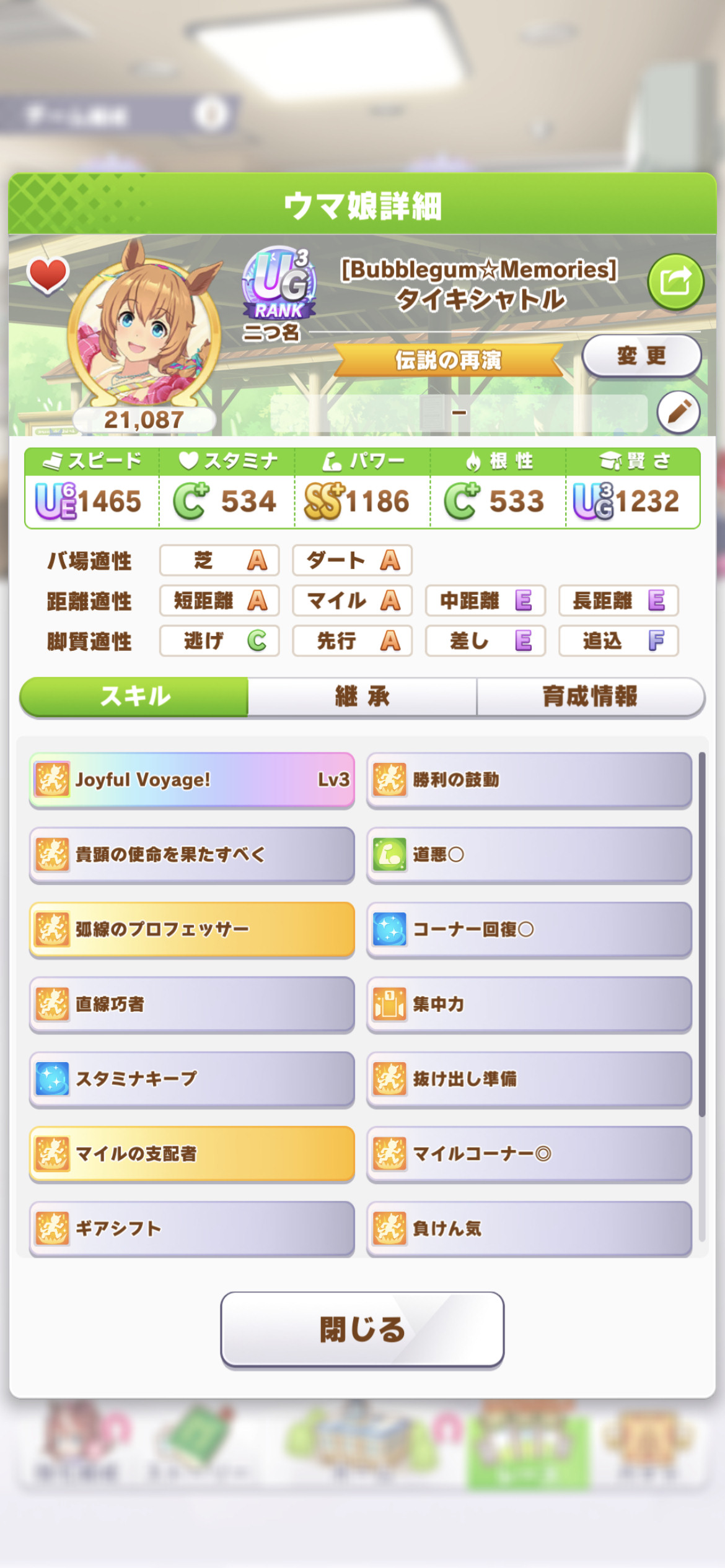Switch to the 育成情報 tab
Image resolution: width=725 pixels, height=1568 pixels.
591,697
